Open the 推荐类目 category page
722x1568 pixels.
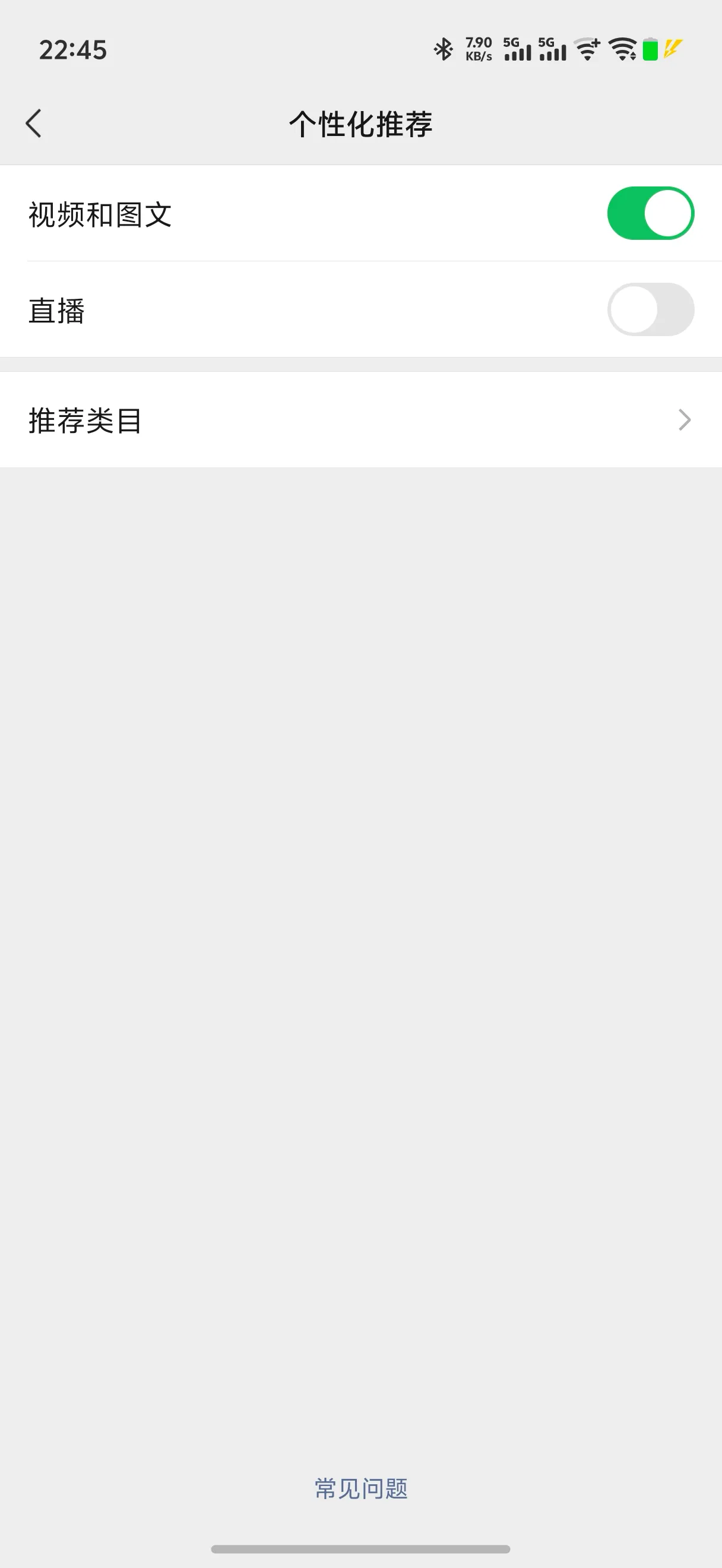(x=362, y=420)
